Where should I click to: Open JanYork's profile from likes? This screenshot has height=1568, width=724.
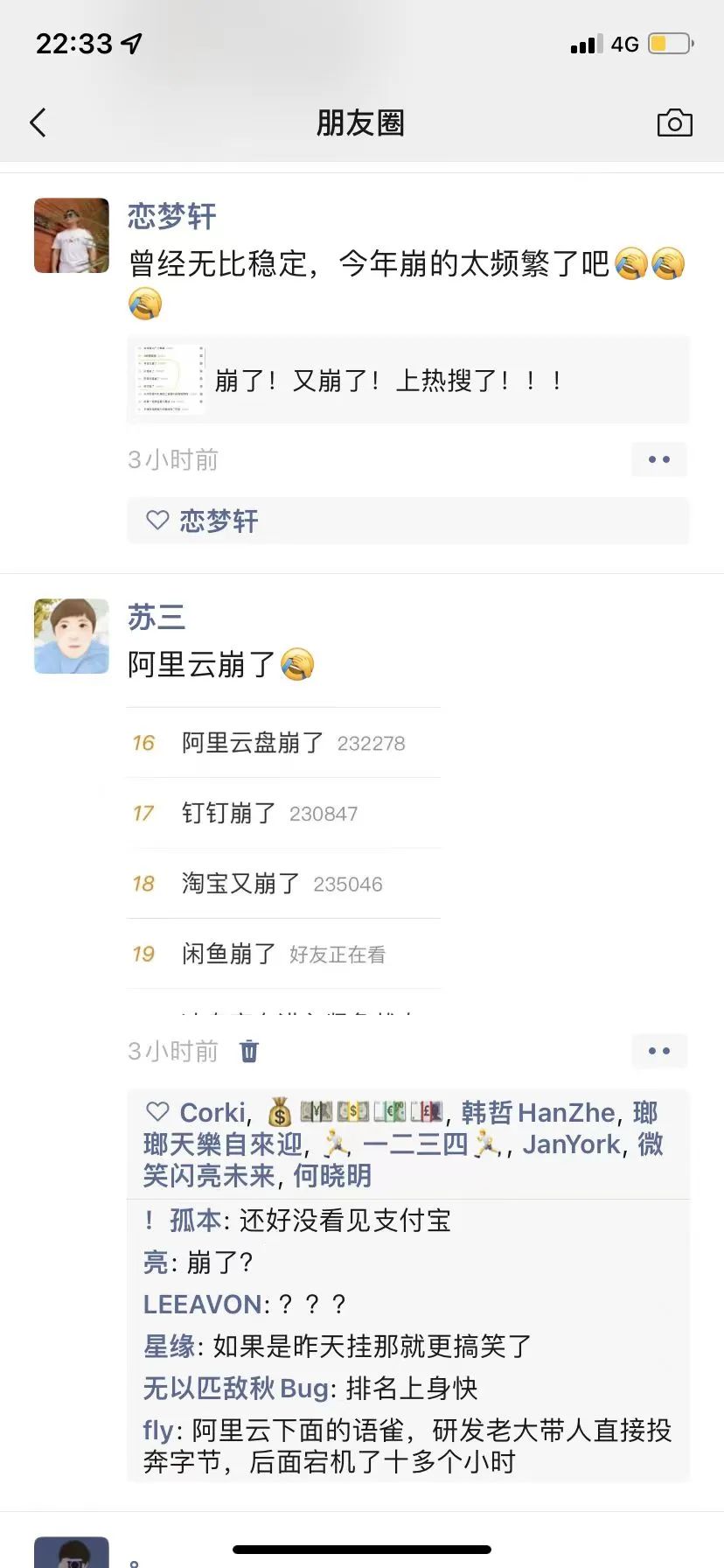pyautogui.click(x=571, y=1144)
